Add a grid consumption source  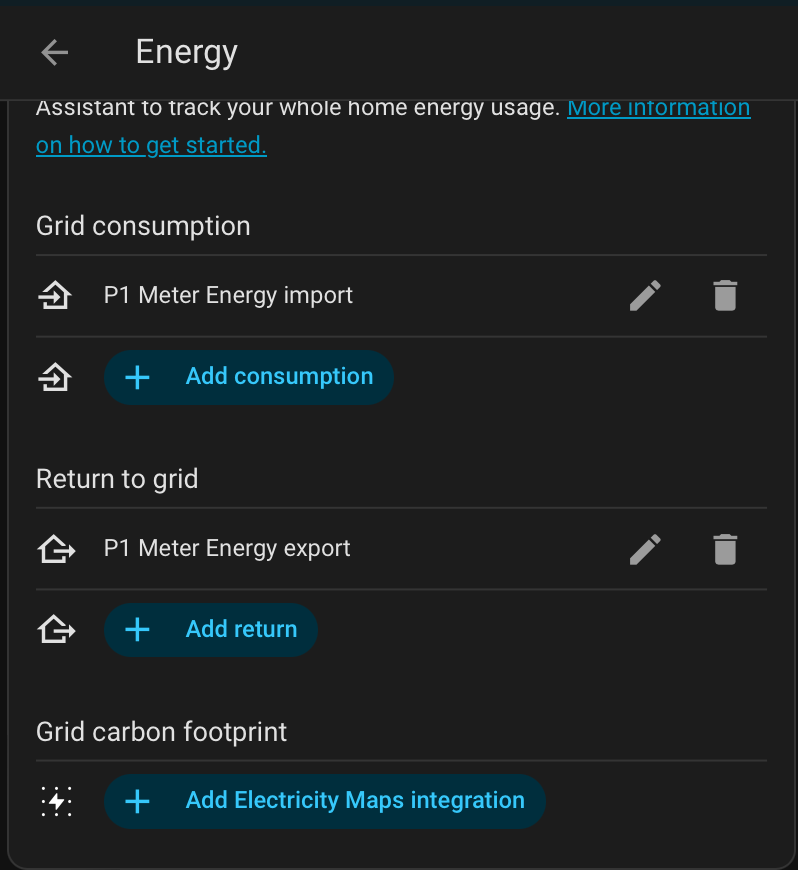[x=249, y=377]
